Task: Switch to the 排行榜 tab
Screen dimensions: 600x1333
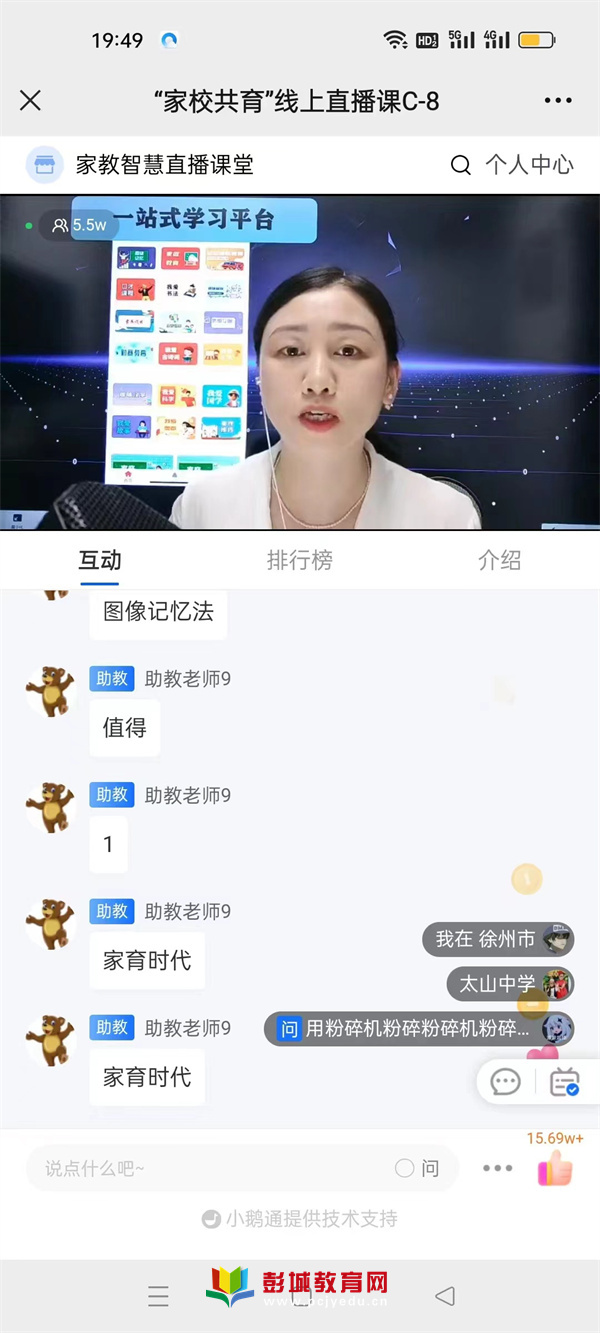Action: tap(299, 560)
